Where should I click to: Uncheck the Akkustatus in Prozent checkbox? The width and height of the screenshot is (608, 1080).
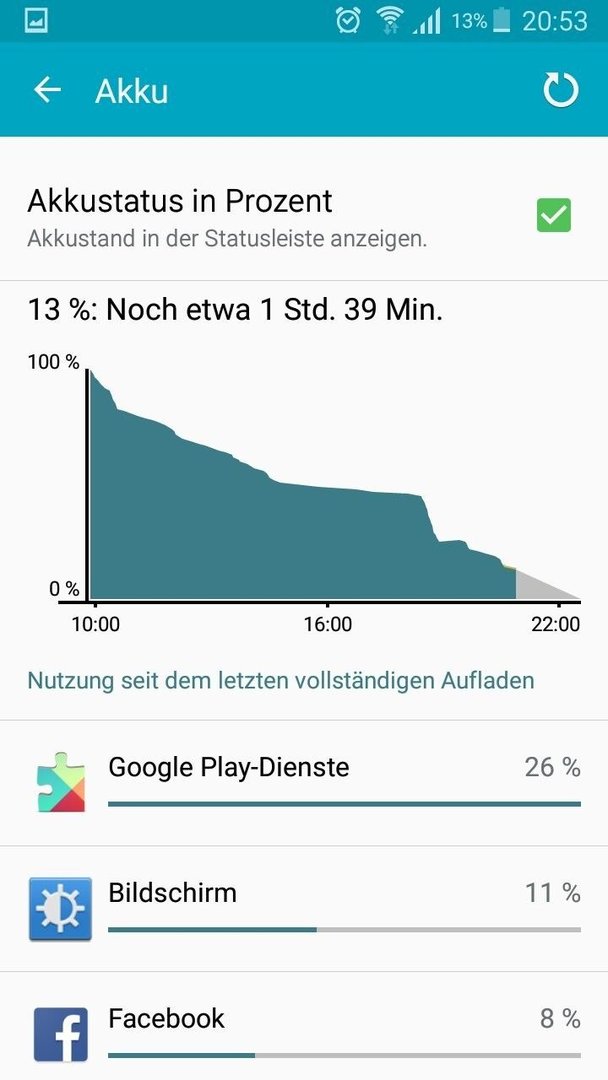pyautogui.click(x=554, y=216)
